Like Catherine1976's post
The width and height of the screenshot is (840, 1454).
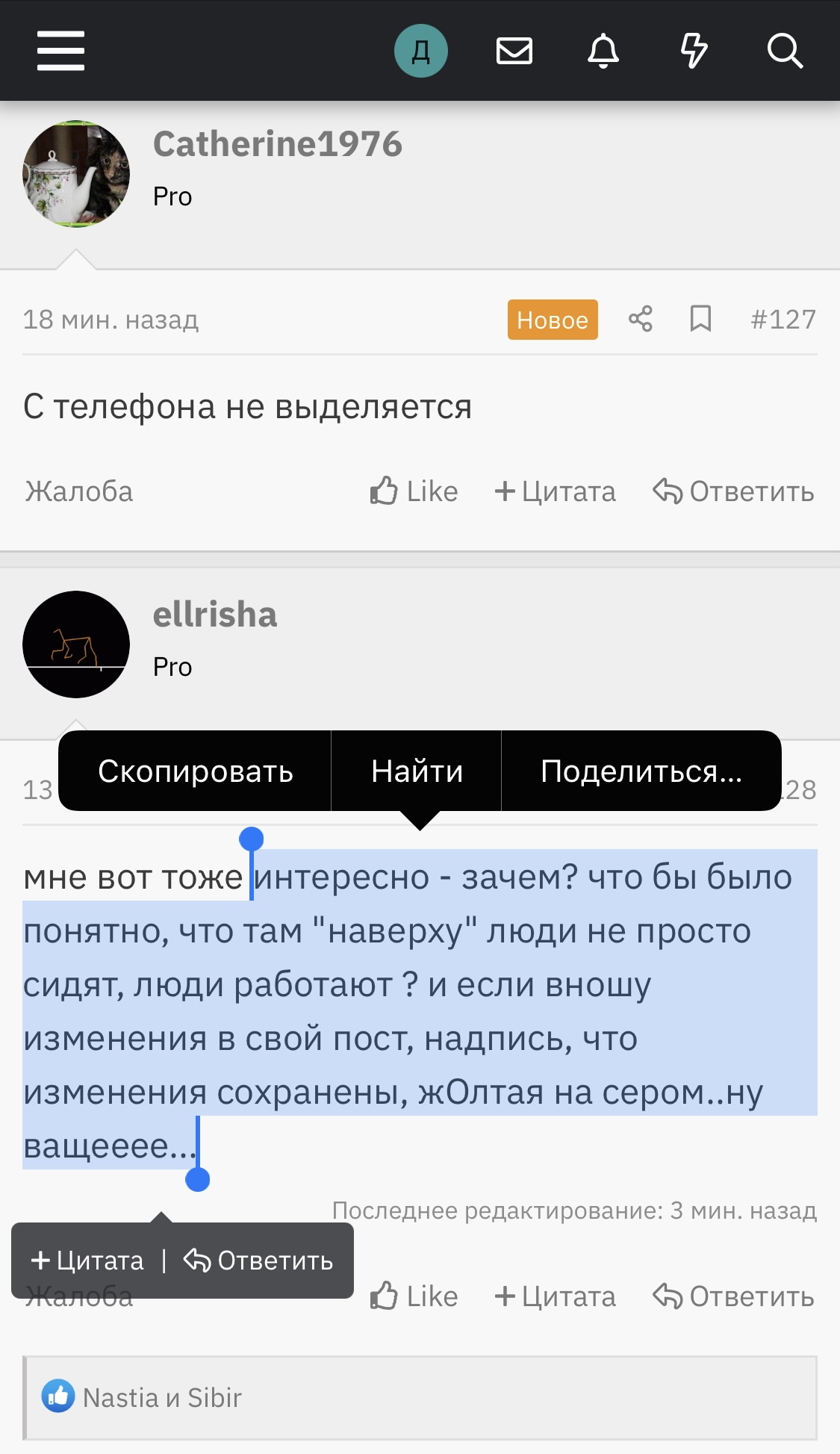point(414,491)
